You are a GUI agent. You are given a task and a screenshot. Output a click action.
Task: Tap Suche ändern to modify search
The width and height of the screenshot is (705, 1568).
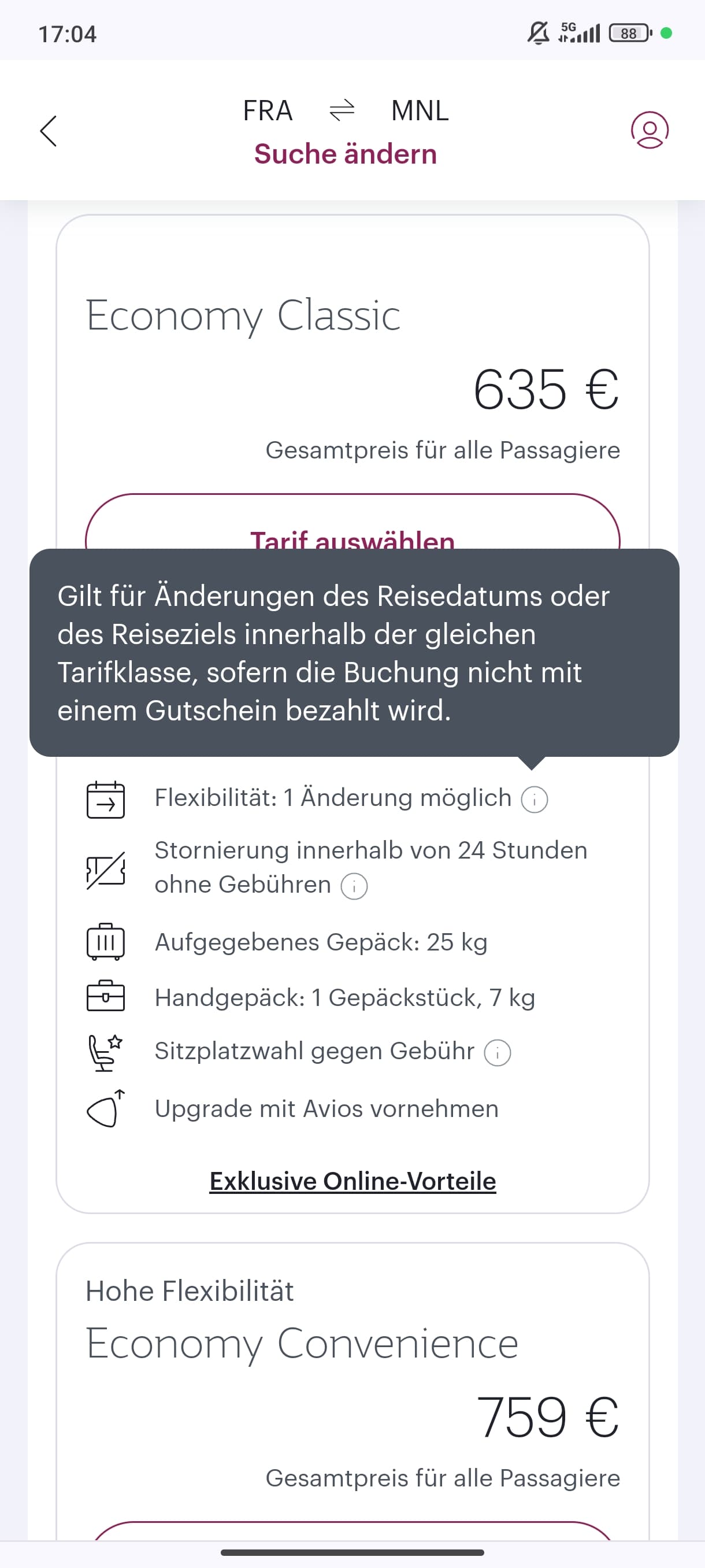(x=346, y=154)
